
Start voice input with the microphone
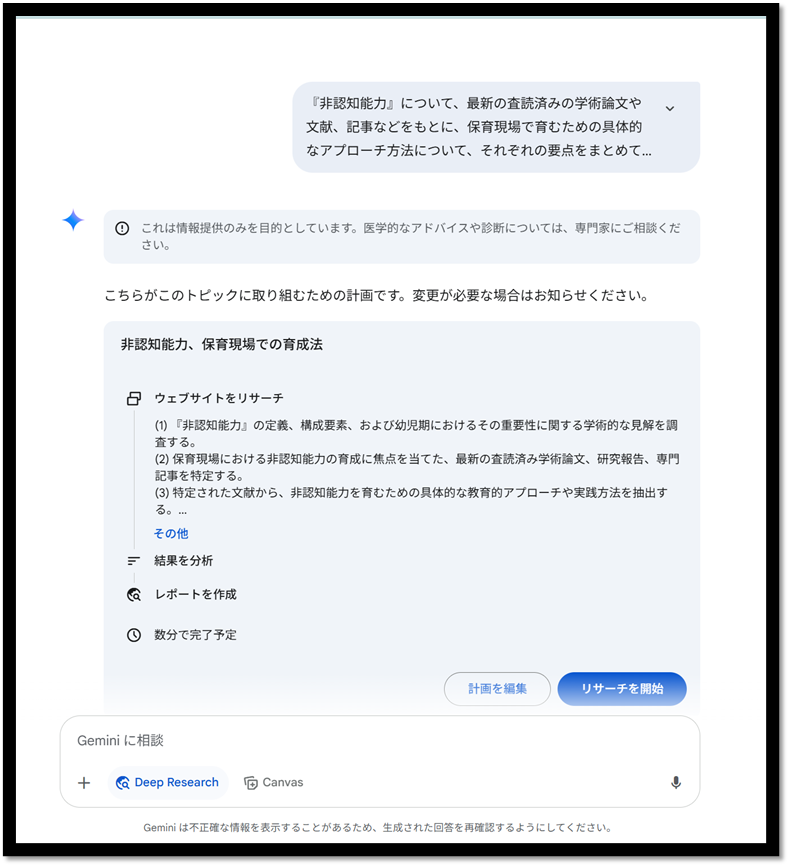tap(676, 783)
